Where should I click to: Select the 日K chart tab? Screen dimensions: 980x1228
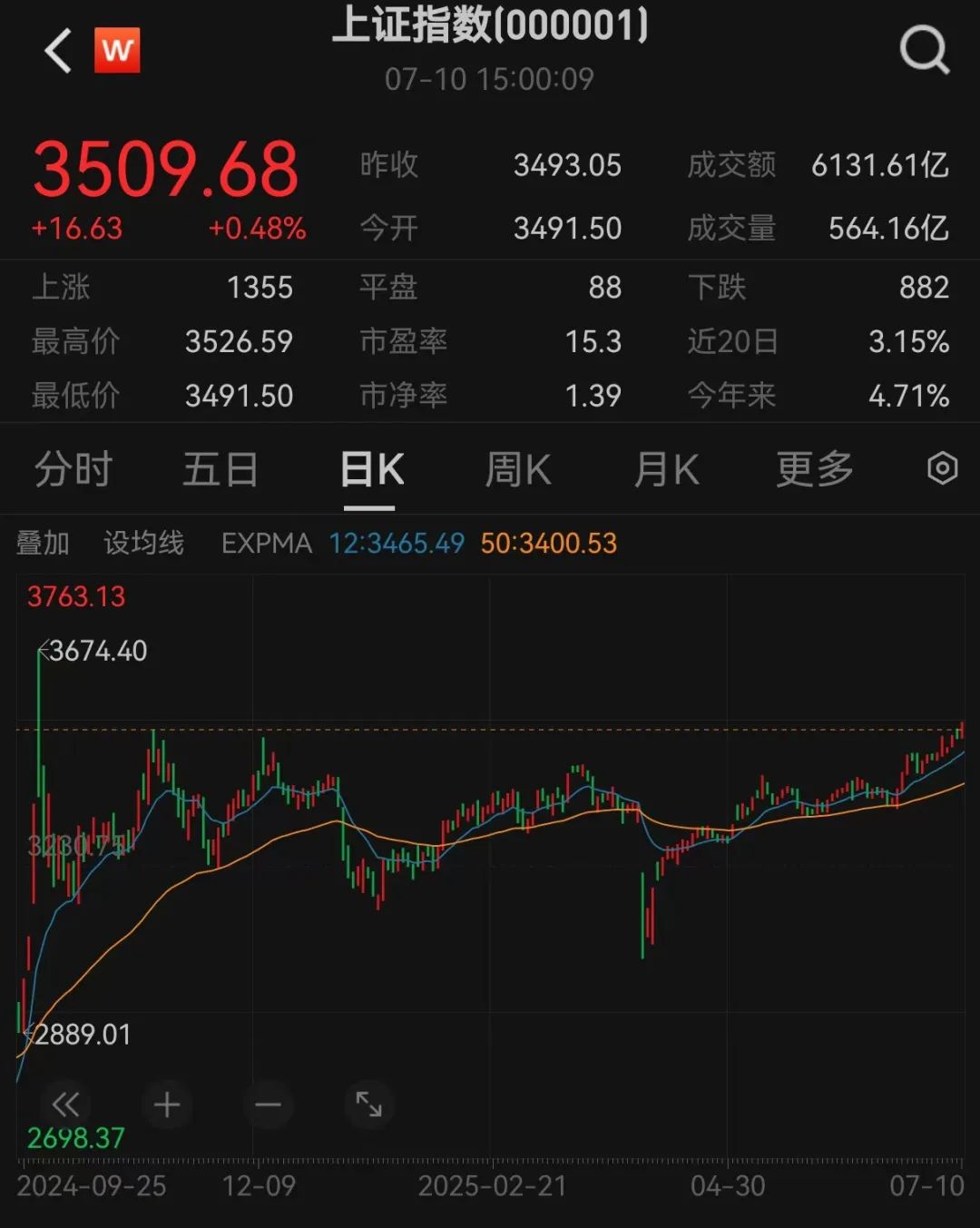(x=372, y=470)
